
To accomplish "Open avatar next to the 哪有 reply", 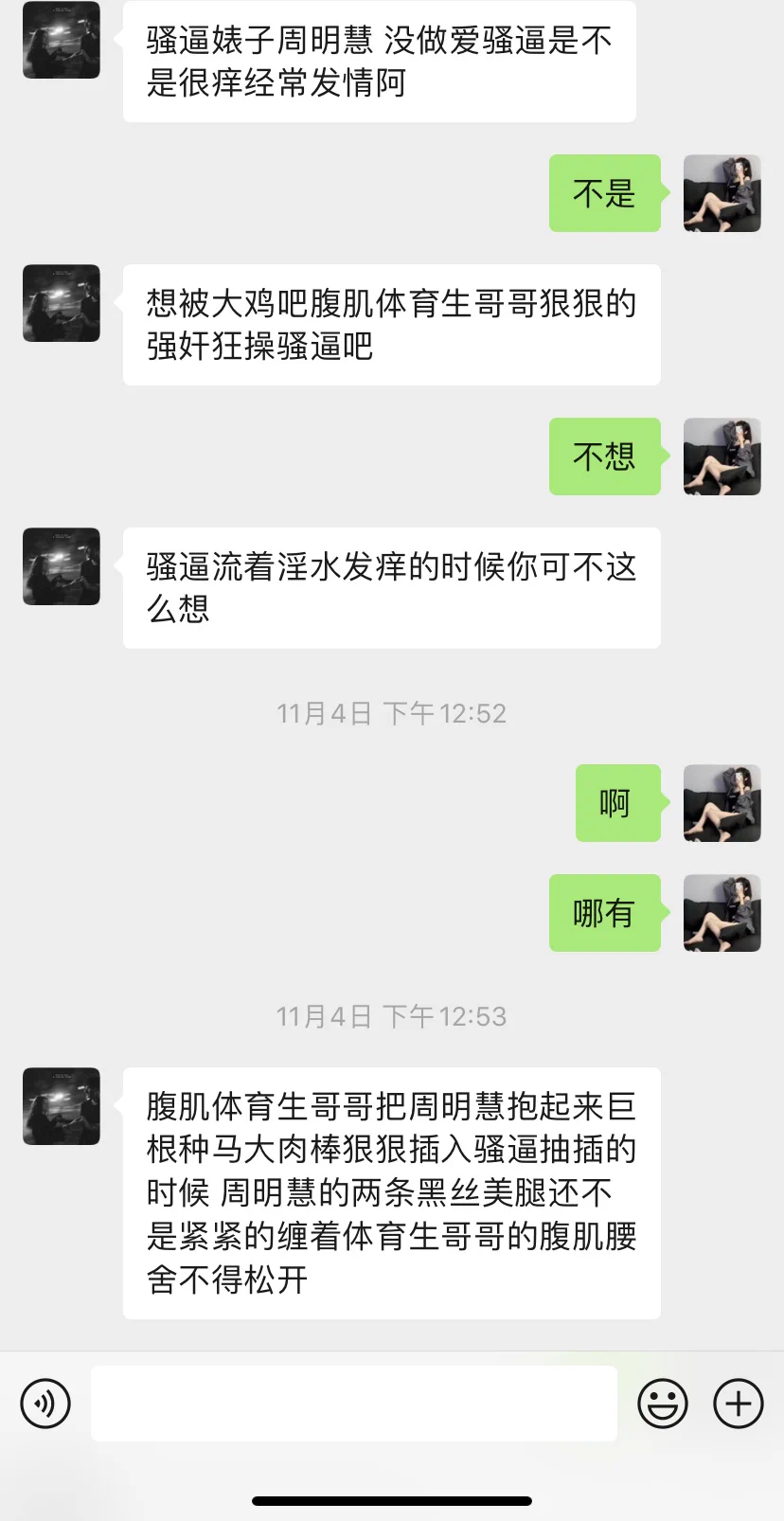I will pyautogui.click(x=722, y=913).
